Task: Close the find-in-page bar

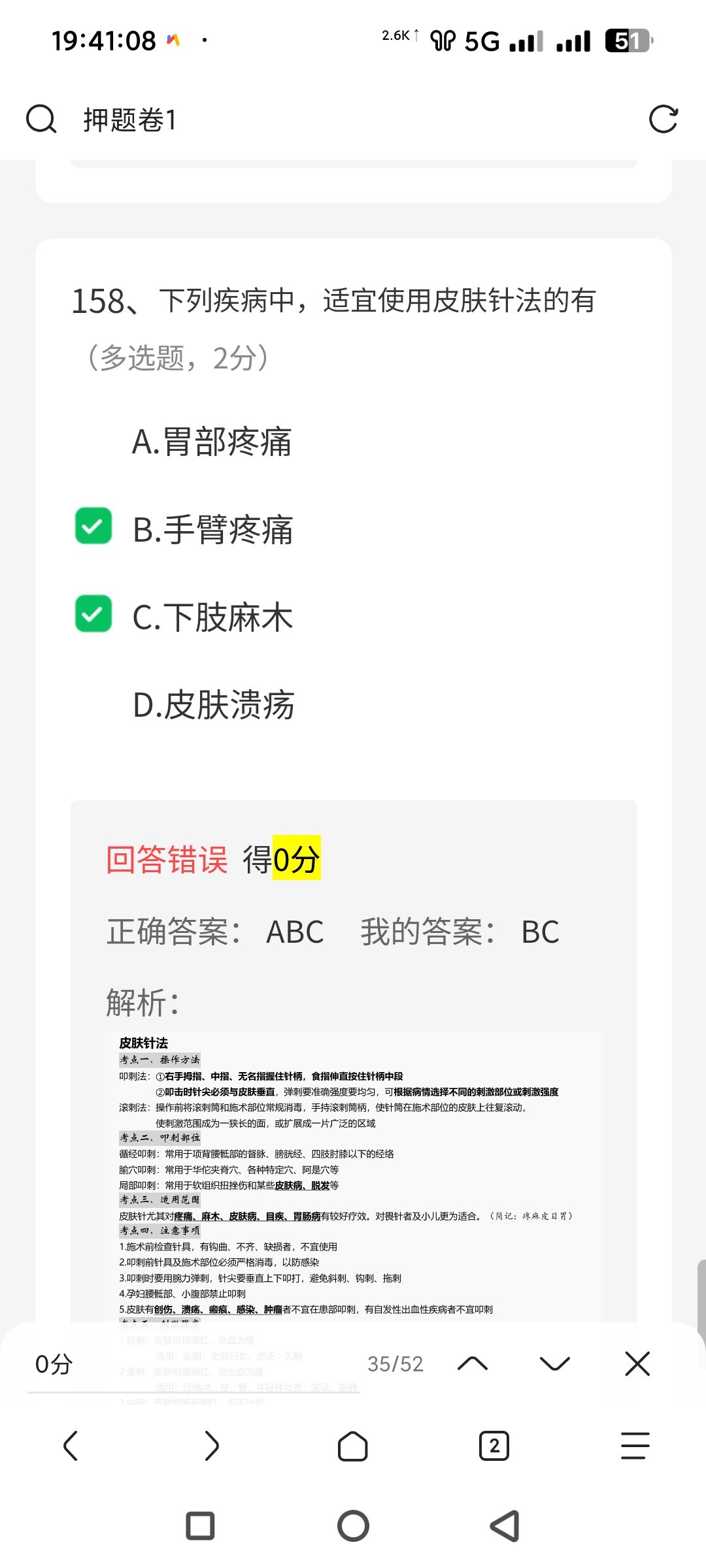Action: coord(637,1364)
